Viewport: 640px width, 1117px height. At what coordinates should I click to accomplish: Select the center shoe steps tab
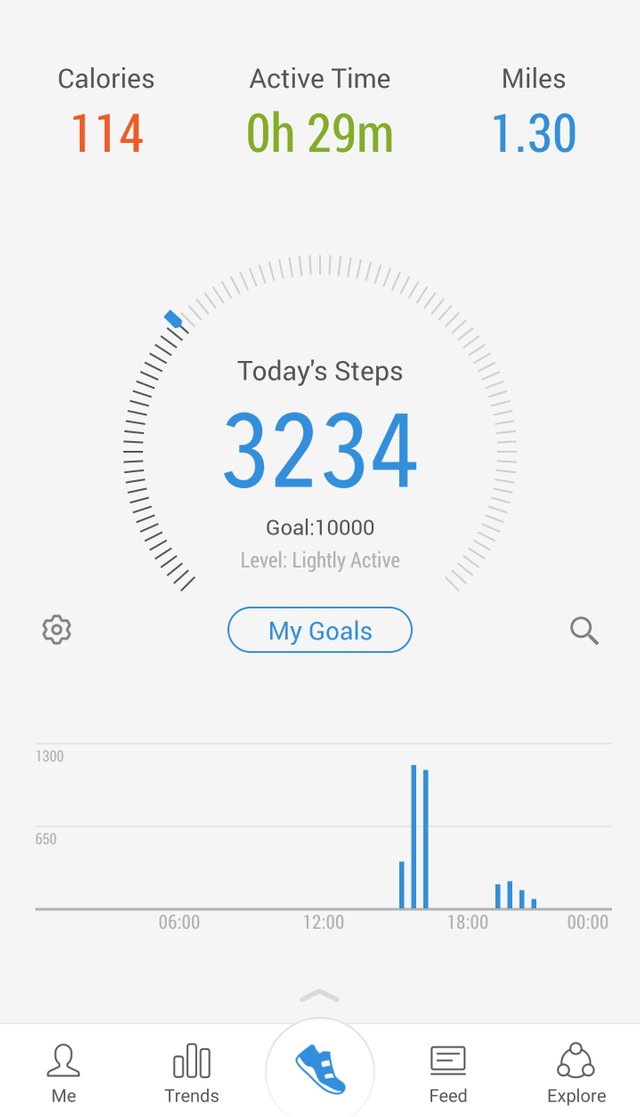tap(320, 1070)
